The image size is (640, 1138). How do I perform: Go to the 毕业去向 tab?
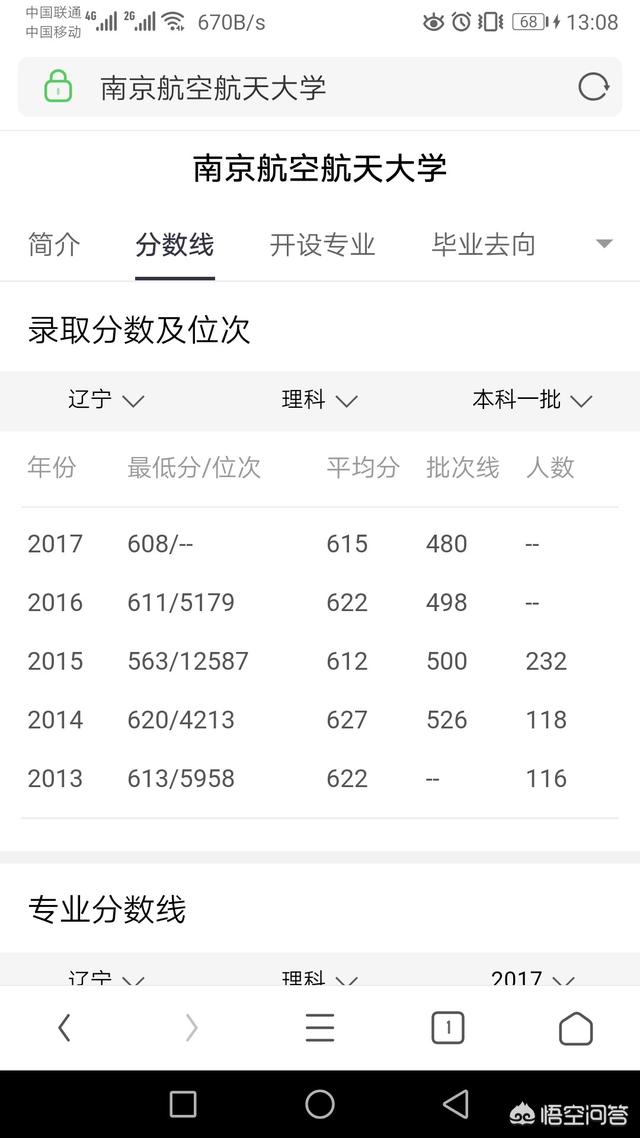483,245
